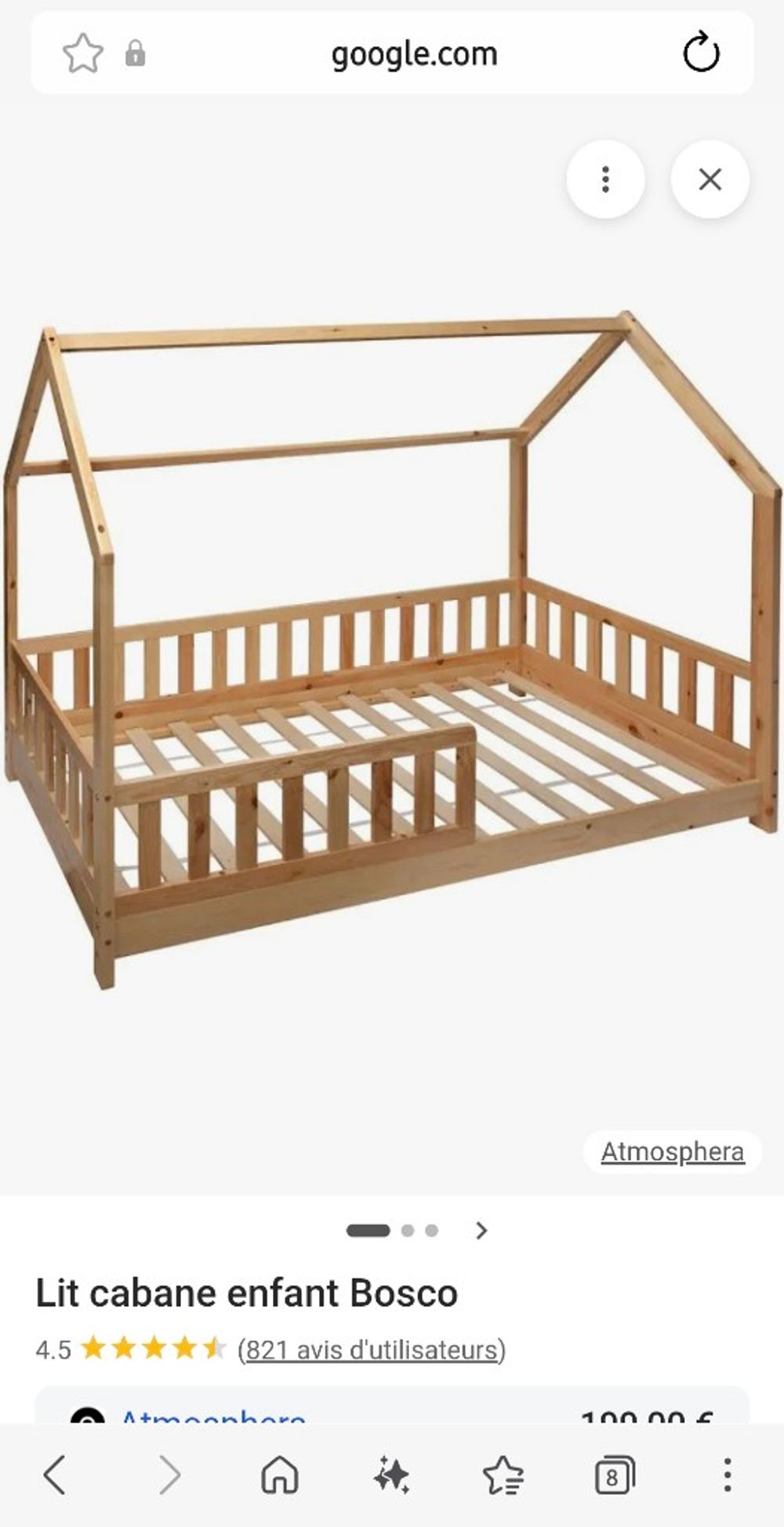Show the next product image

click(x=481, y=1231)
